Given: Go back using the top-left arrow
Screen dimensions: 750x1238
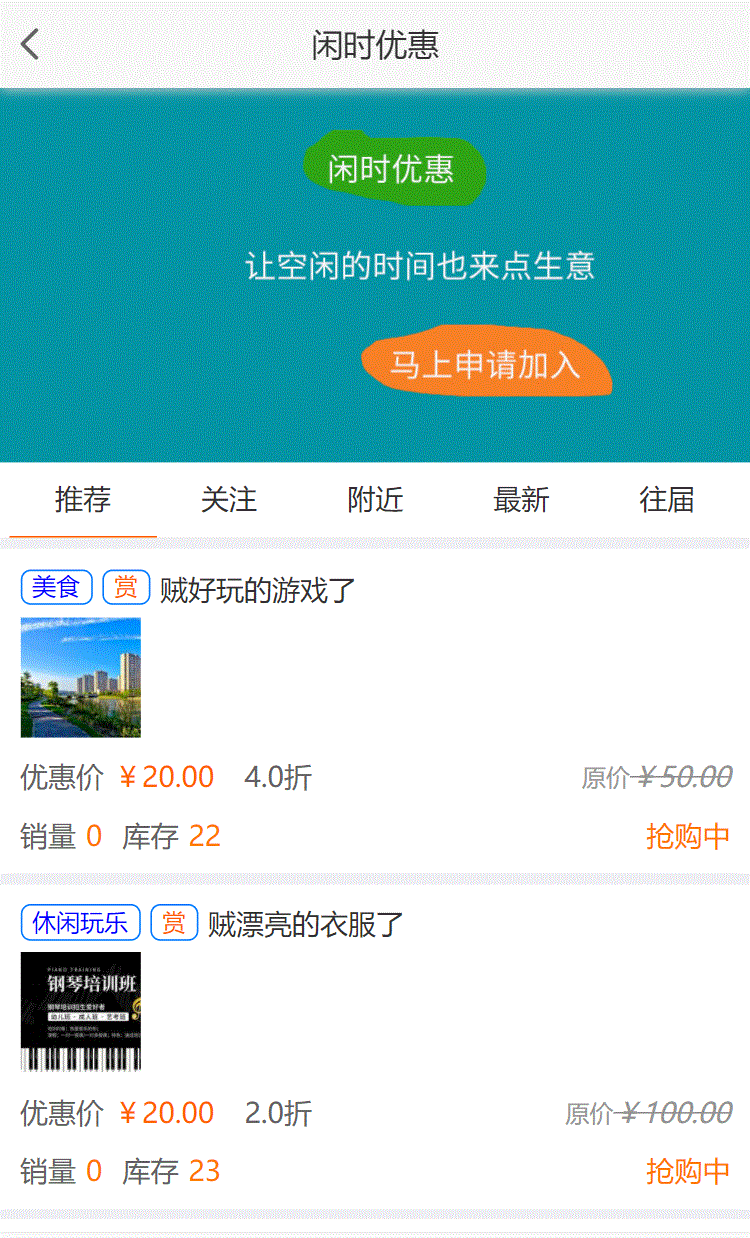Looking at the screenshot, I should [30, 45].
